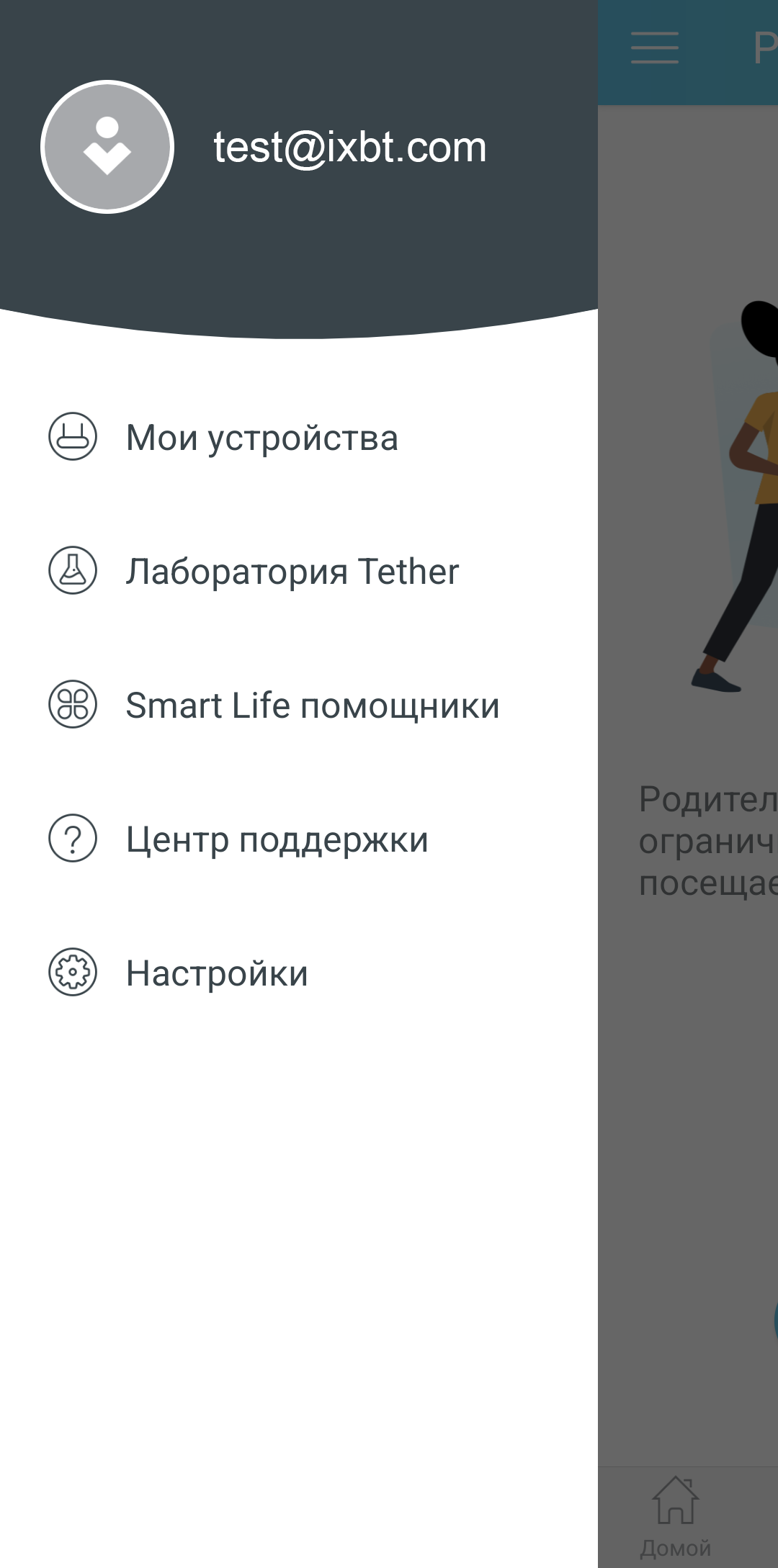The image size is (778, 1568).
Task: Open the profile avatar for test@ixbt.com
Action: tap(107, 147)
